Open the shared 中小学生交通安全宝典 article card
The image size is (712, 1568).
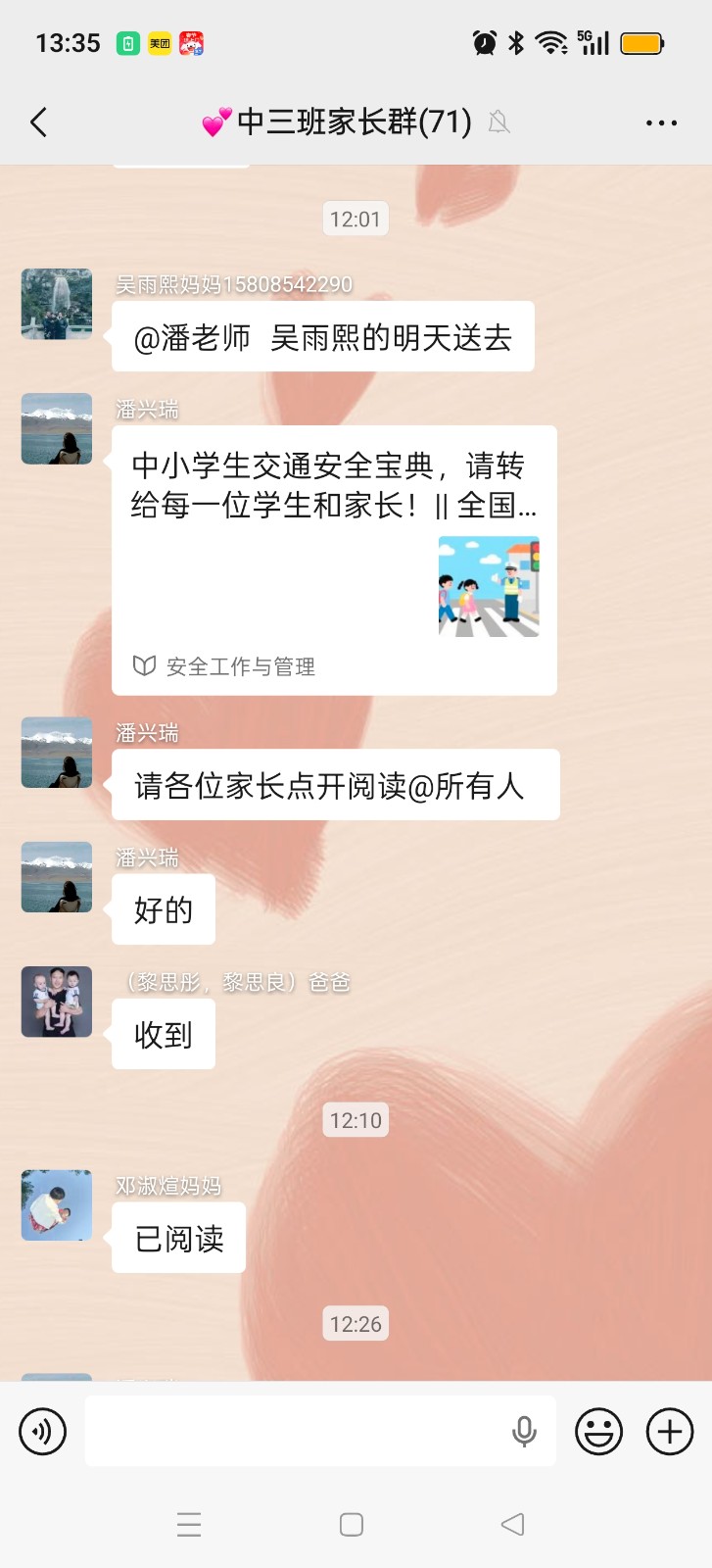click(x=334, y=560)
